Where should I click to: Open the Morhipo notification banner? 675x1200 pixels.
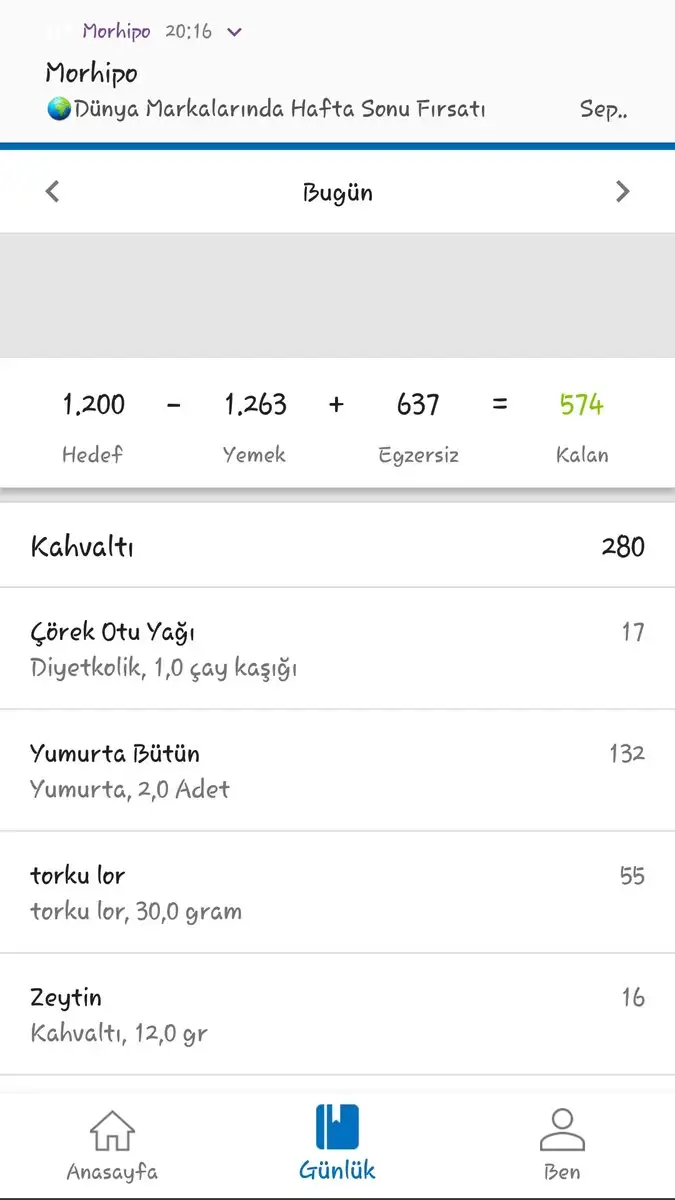[337, 72]
